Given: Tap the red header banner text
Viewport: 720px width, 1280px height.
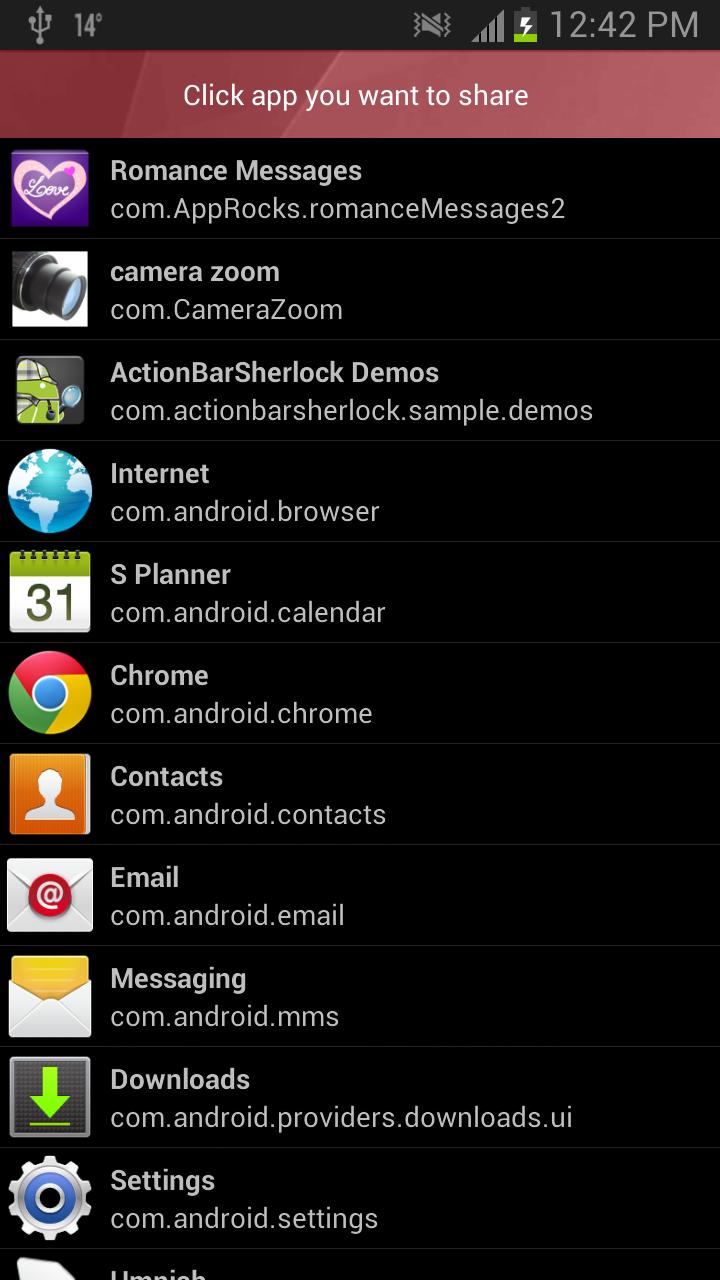Looking at the screenshot, I should pos(356,95).
